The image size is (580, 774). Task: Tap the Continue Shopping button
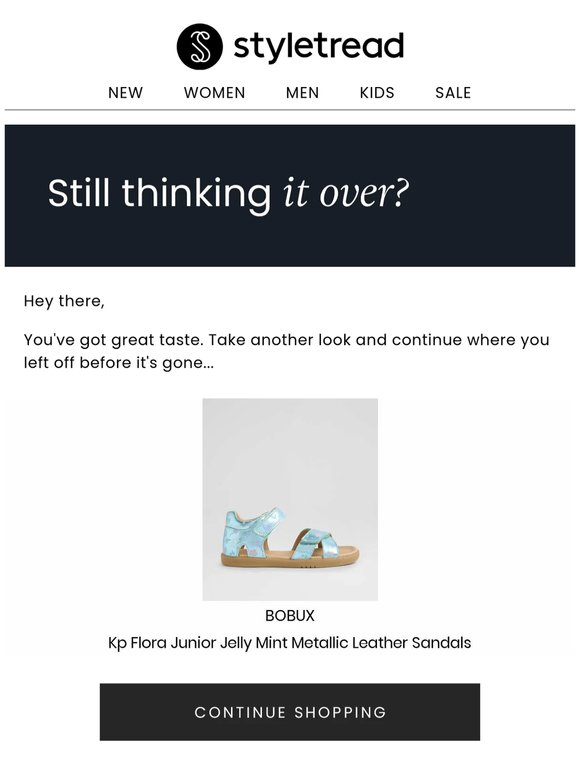[x=290, y=712]
